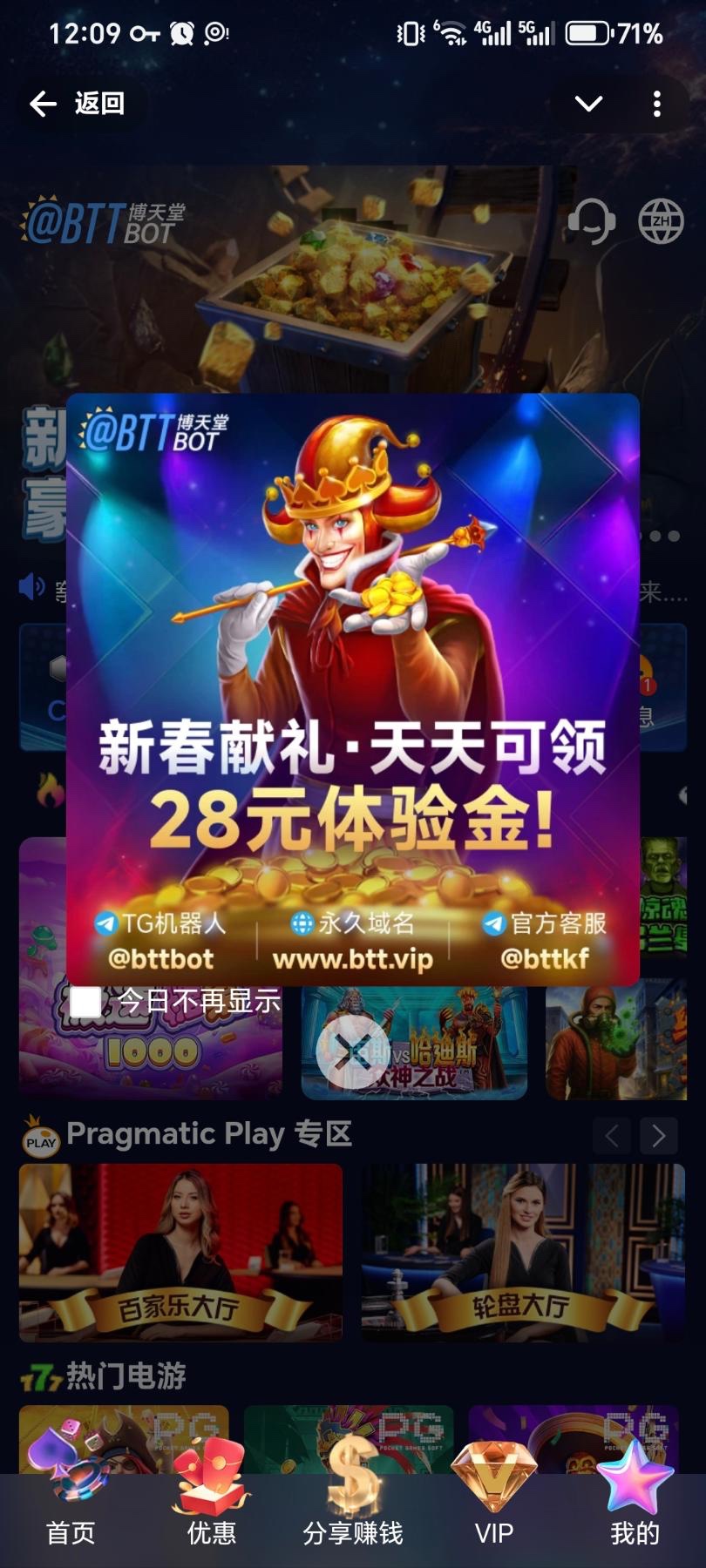Screen dimensions: 706x1568
Task: Go to previous Pragmatic Play page arrow
Action: click(x=612, y=1136)
